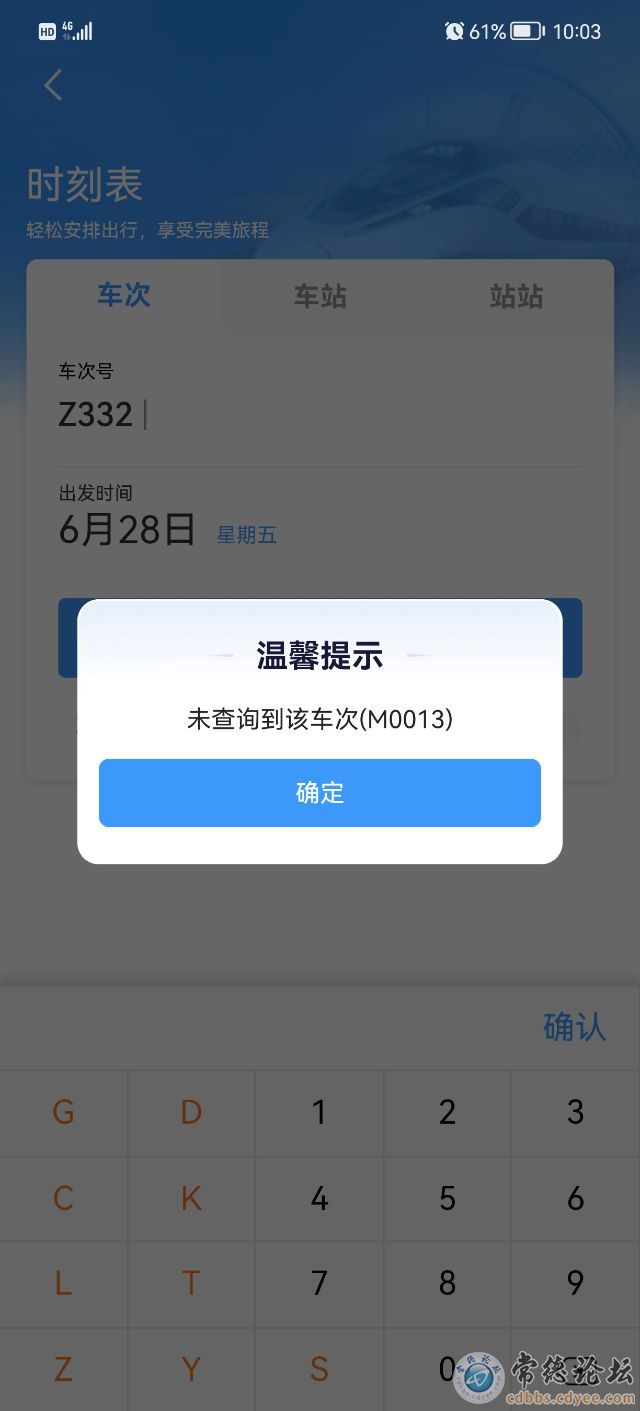Select the 车次 tab
640x1411 pixels.
[124, 295]
